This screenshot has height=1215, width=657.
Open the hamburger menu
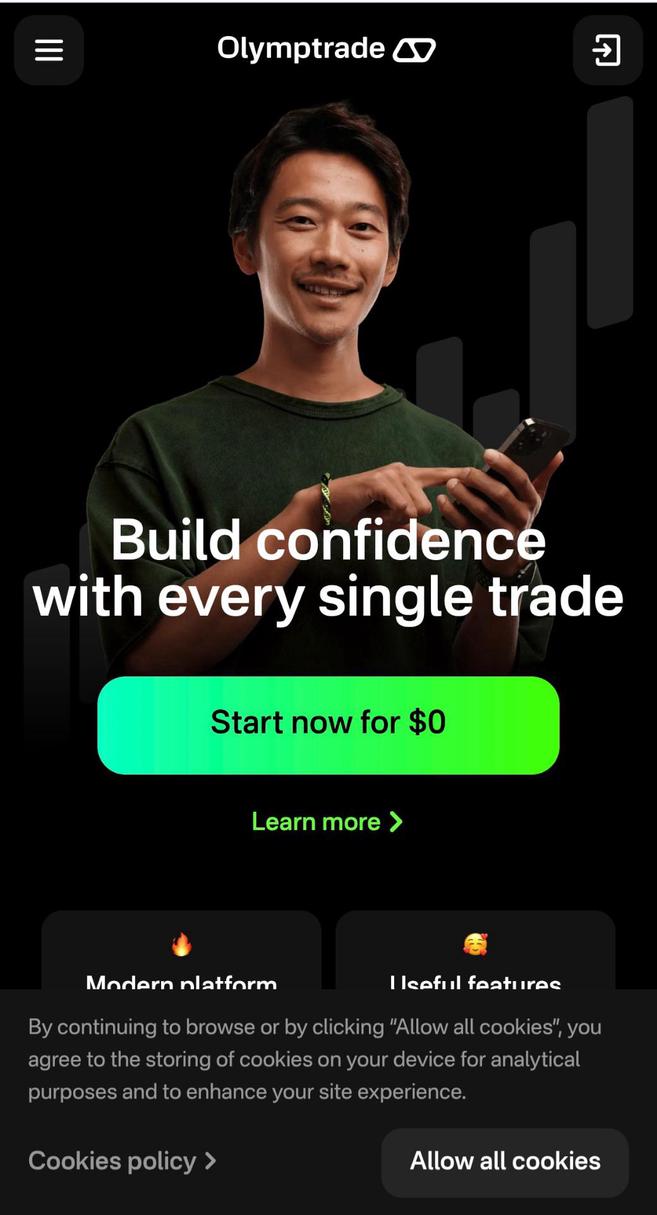tap(49, 50)
